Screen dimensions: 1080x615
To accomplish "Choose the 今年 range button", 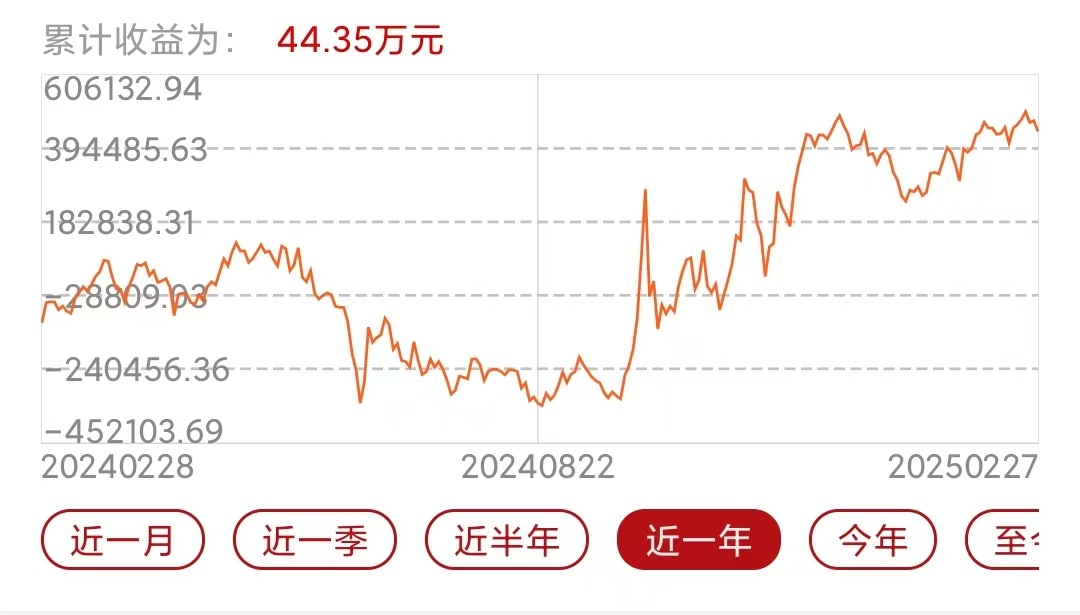I will tap(873, 539).
